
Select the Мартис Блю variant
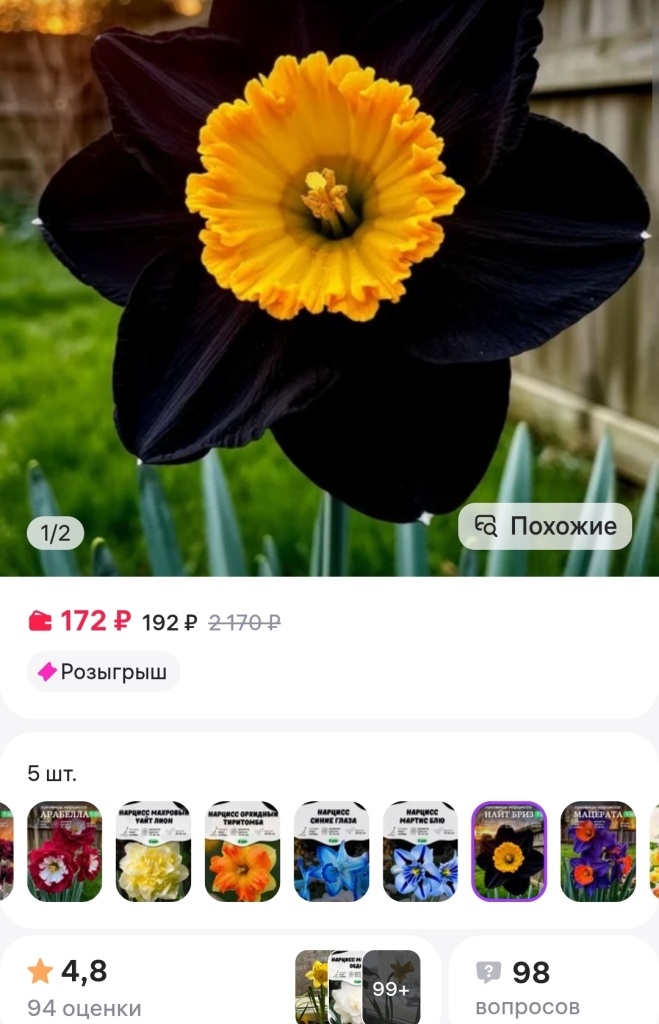coord(420,852)
